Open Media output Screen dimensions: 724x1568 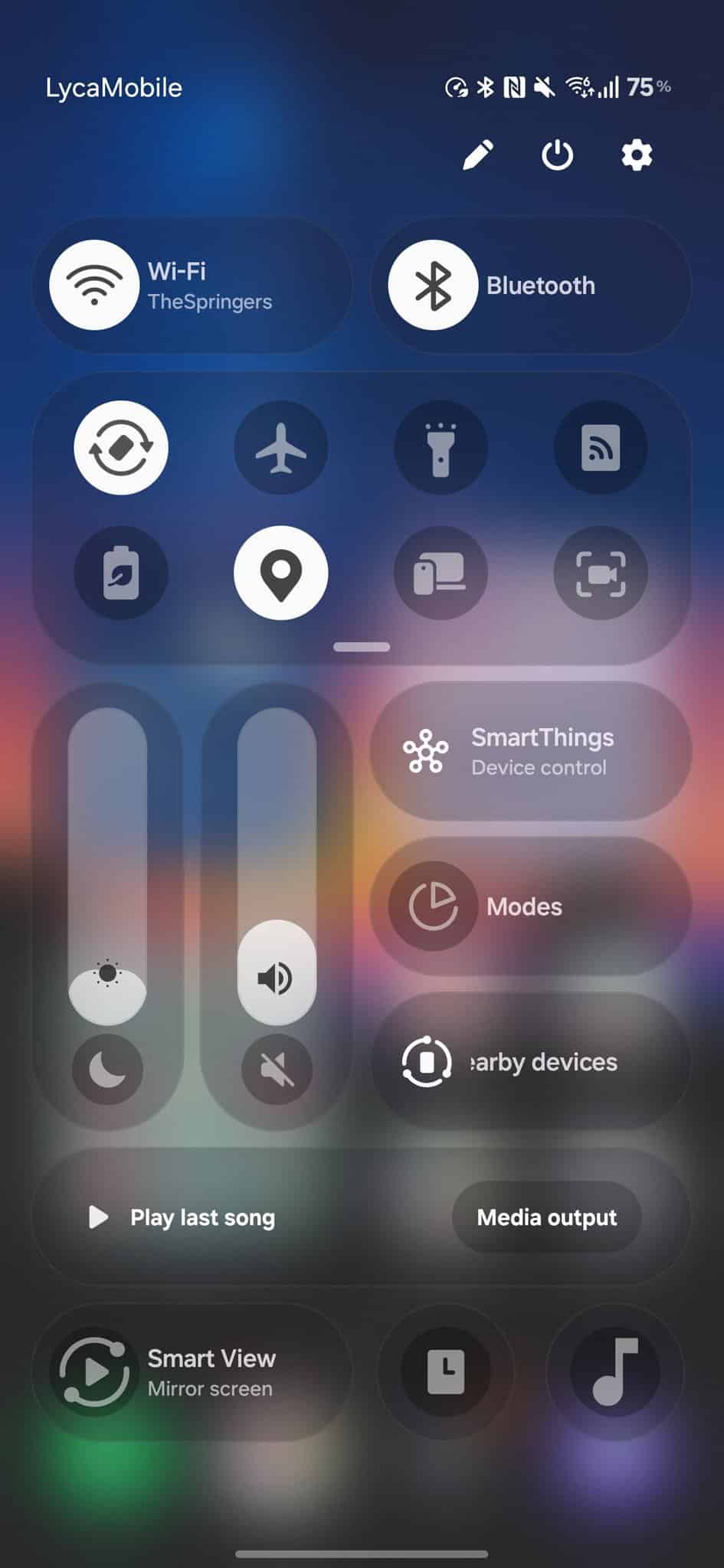click(546, 1217)
